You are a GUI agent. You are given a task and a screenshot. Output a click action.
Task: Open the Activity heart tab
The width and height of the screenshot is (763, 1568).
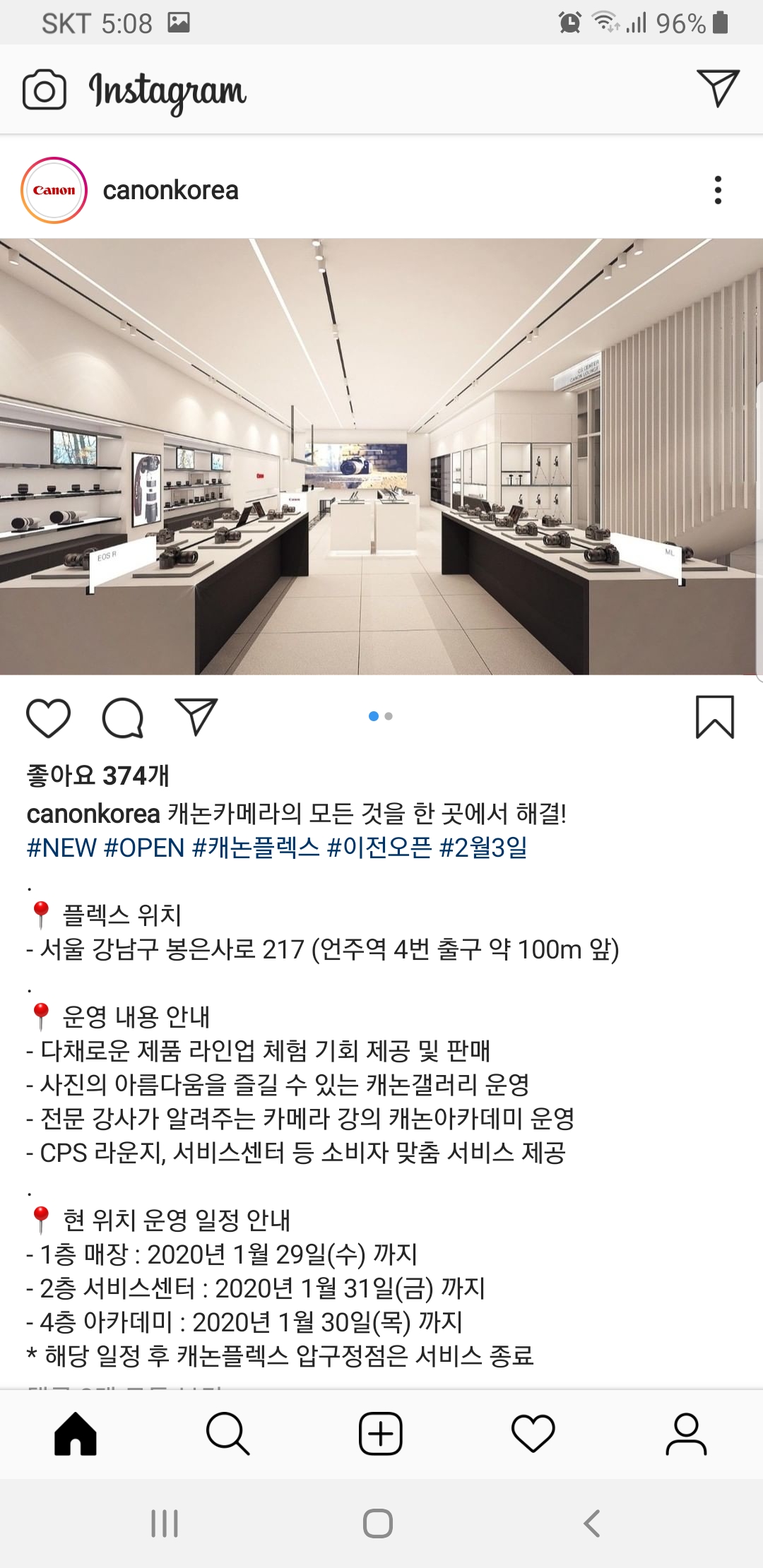pos(533,1435)
